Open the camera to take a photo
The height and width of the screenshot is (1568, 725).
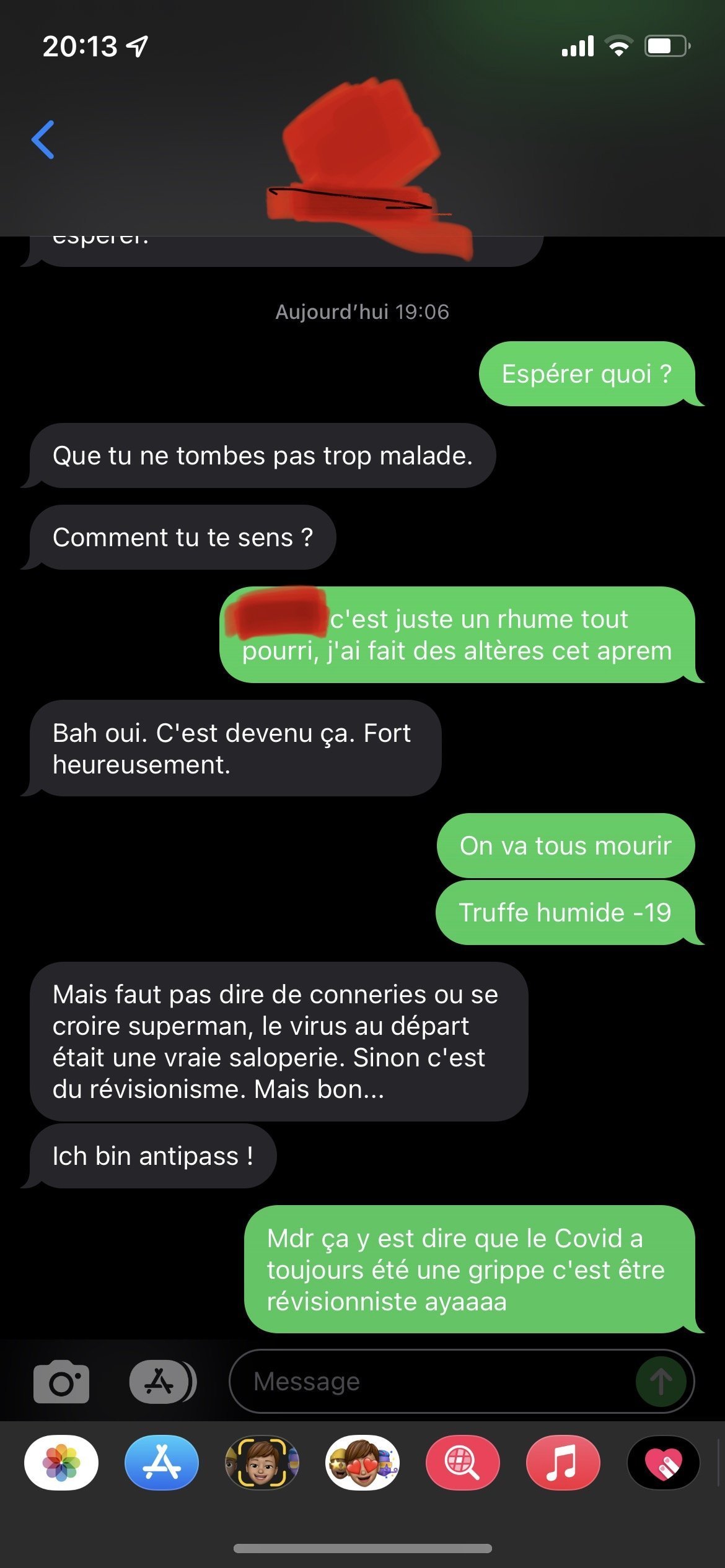point(61,1382)
